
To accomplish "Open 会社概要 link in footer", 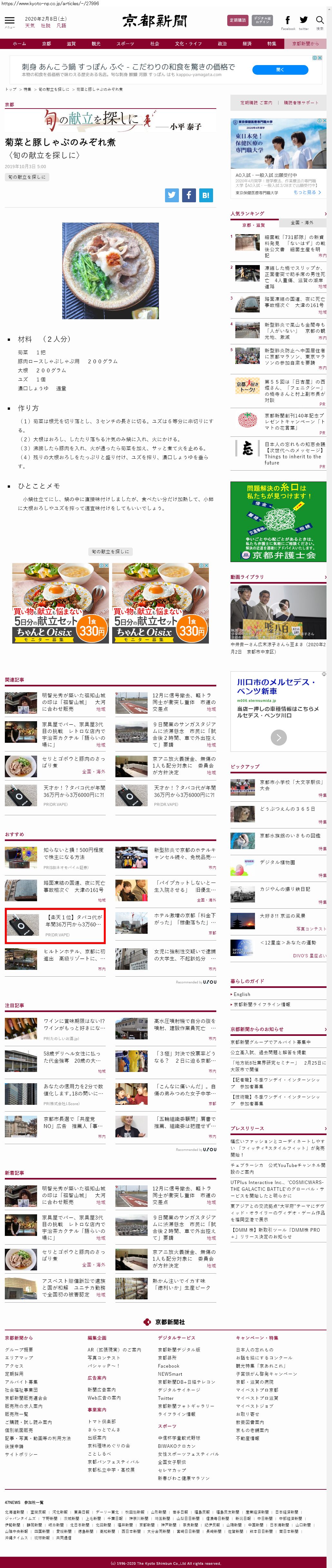I will [x=19, y=1350].
